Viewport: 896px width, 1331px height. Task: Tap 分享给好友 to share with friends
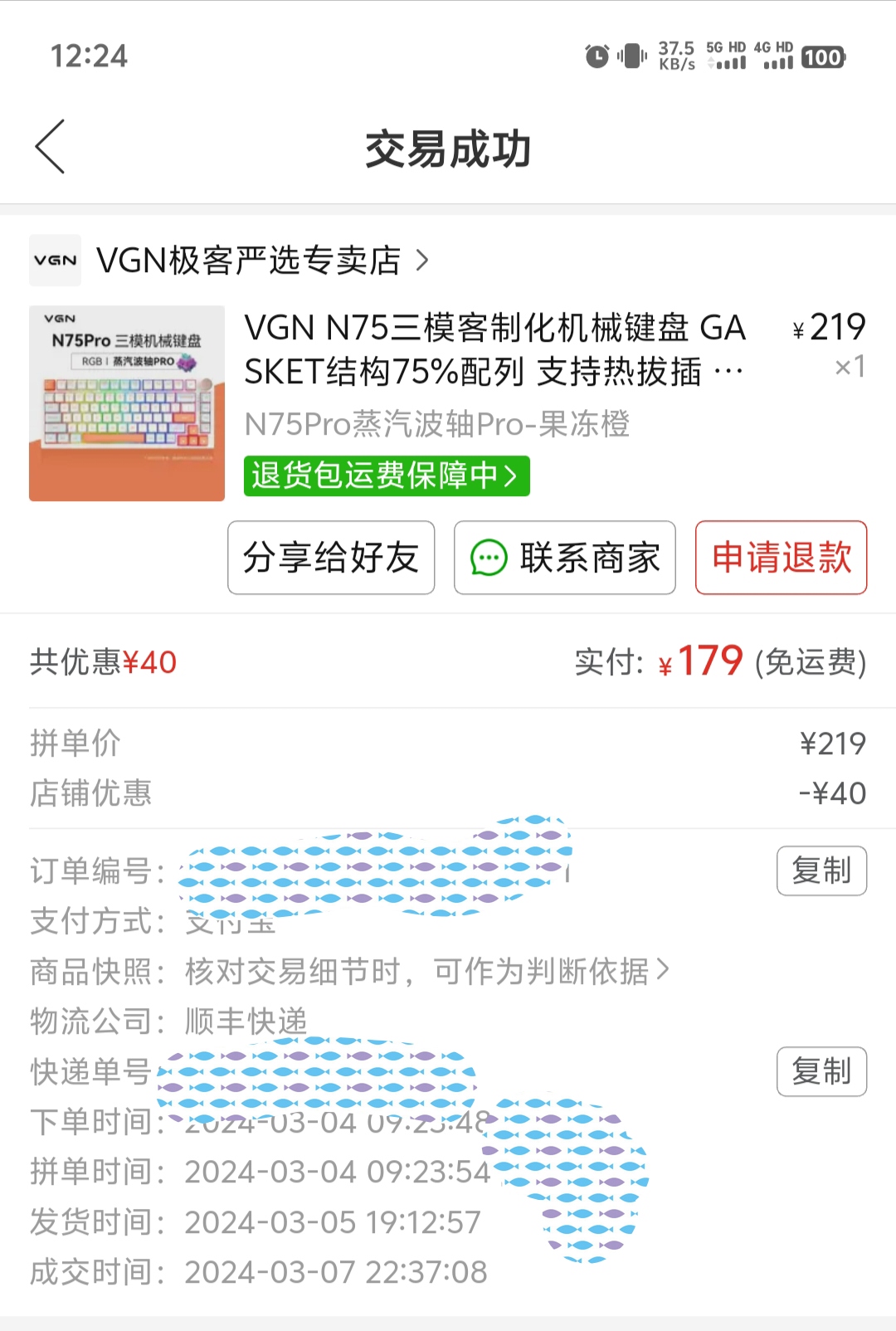[x=331, y=558]
